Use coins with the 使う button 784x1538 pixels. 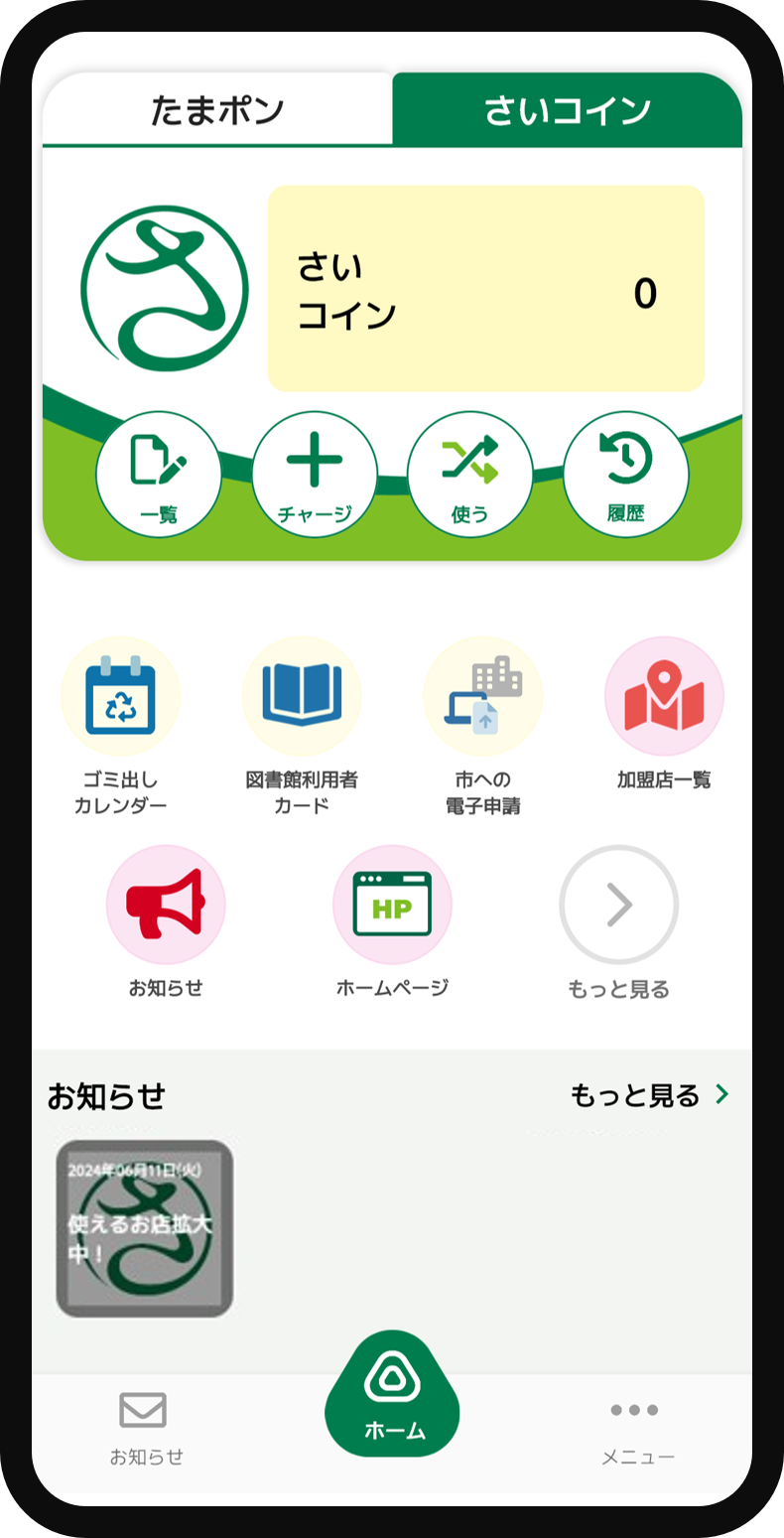[x=469, y=474]
